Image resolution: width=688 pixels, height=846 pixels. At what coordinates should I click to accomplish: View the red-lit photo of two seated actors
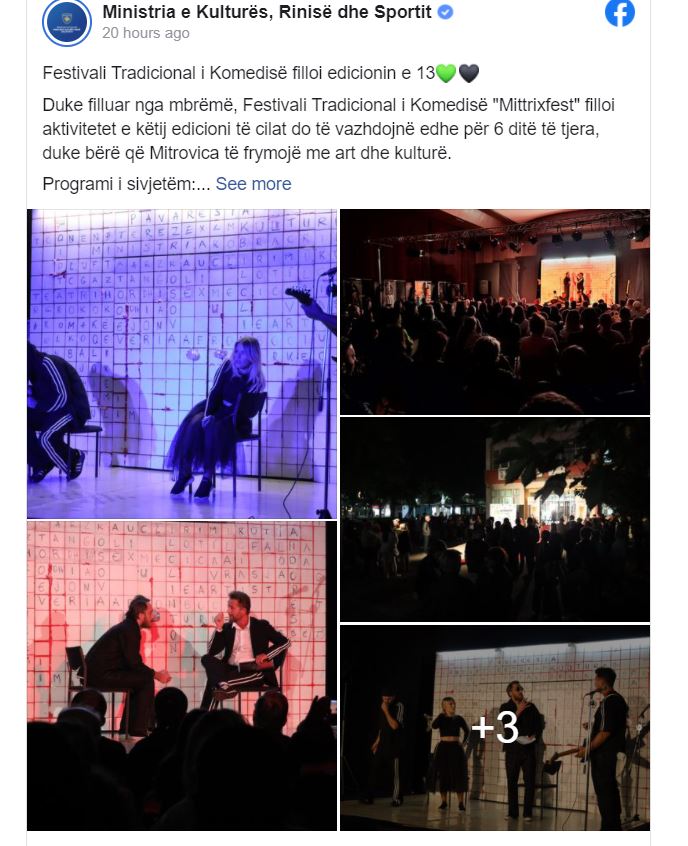182,675
